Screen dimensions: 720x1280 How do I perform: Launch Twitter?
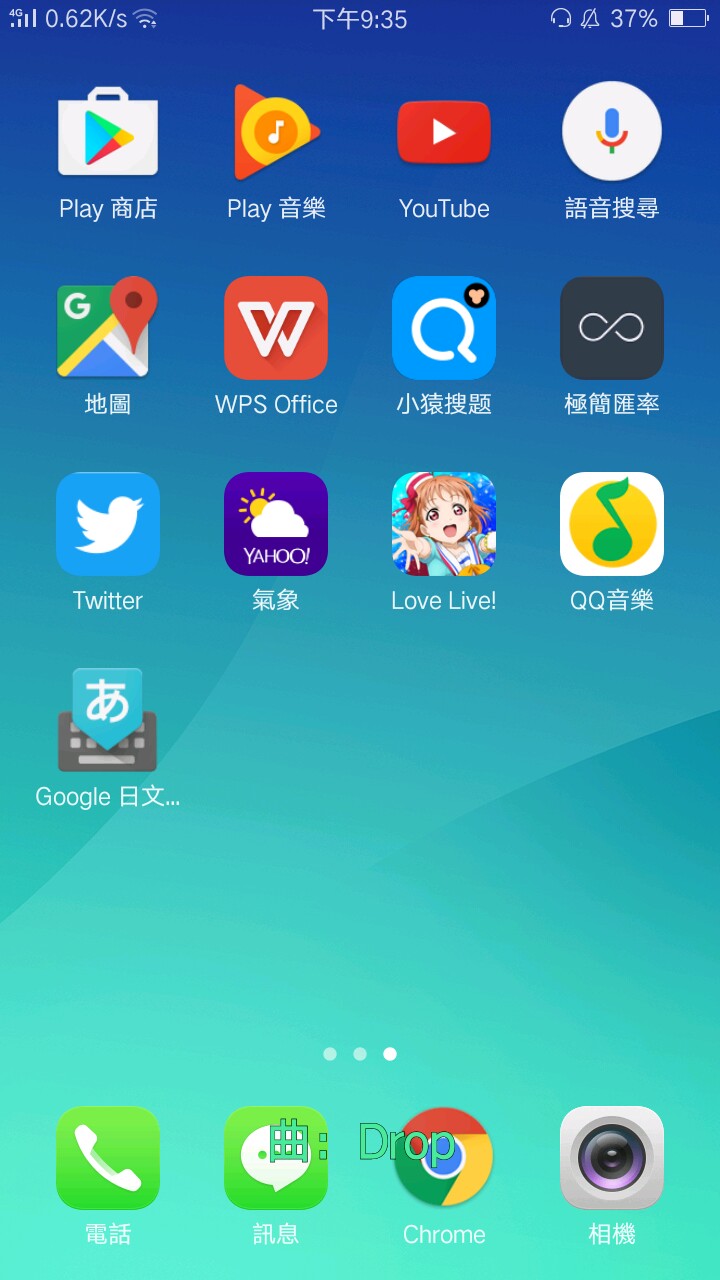(108, 524)
